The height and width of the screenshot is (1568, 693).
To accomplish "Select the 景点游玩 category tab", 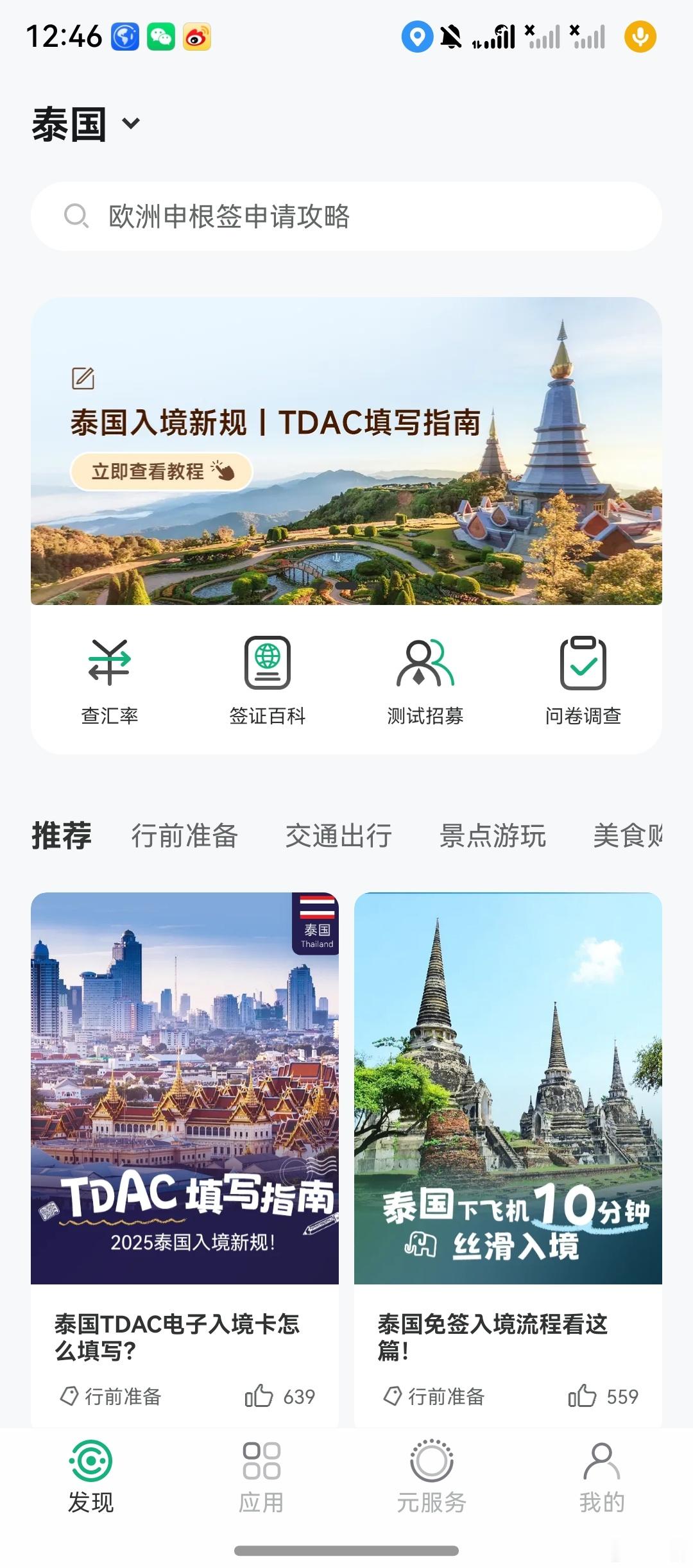I will (494, 836).
